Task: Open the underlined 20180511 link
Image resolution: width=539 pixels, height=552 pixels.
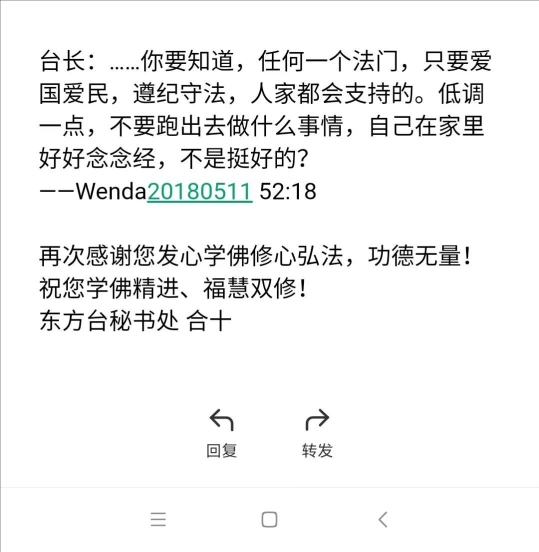Action: pos(200,192)
